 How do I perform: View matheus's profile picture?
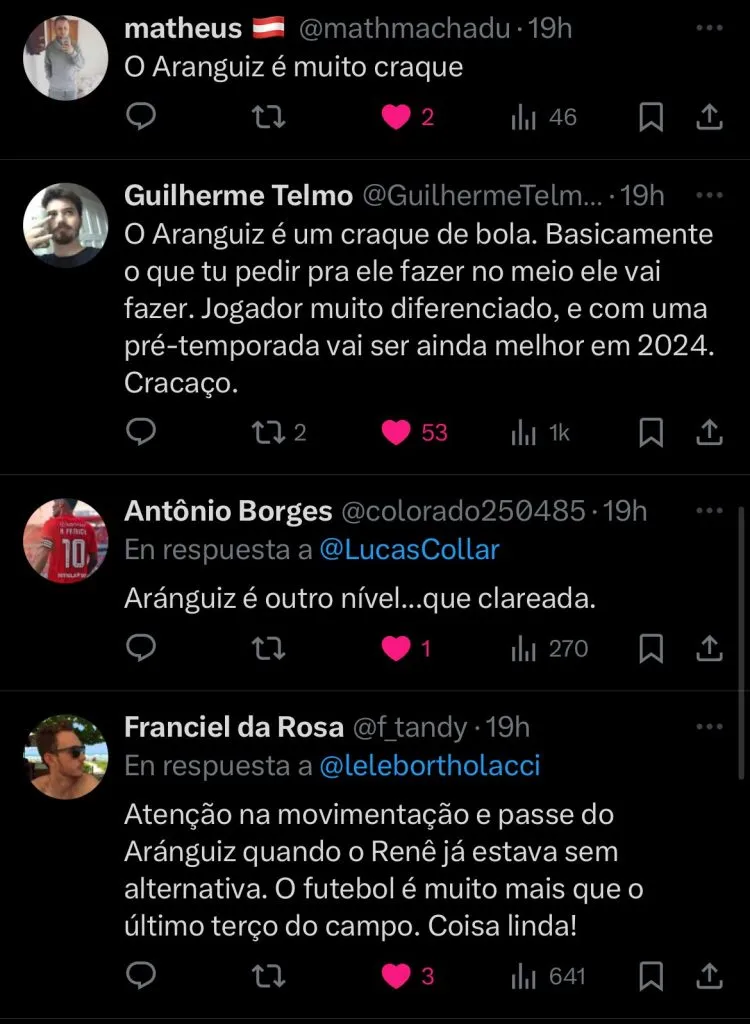point(65,56)
